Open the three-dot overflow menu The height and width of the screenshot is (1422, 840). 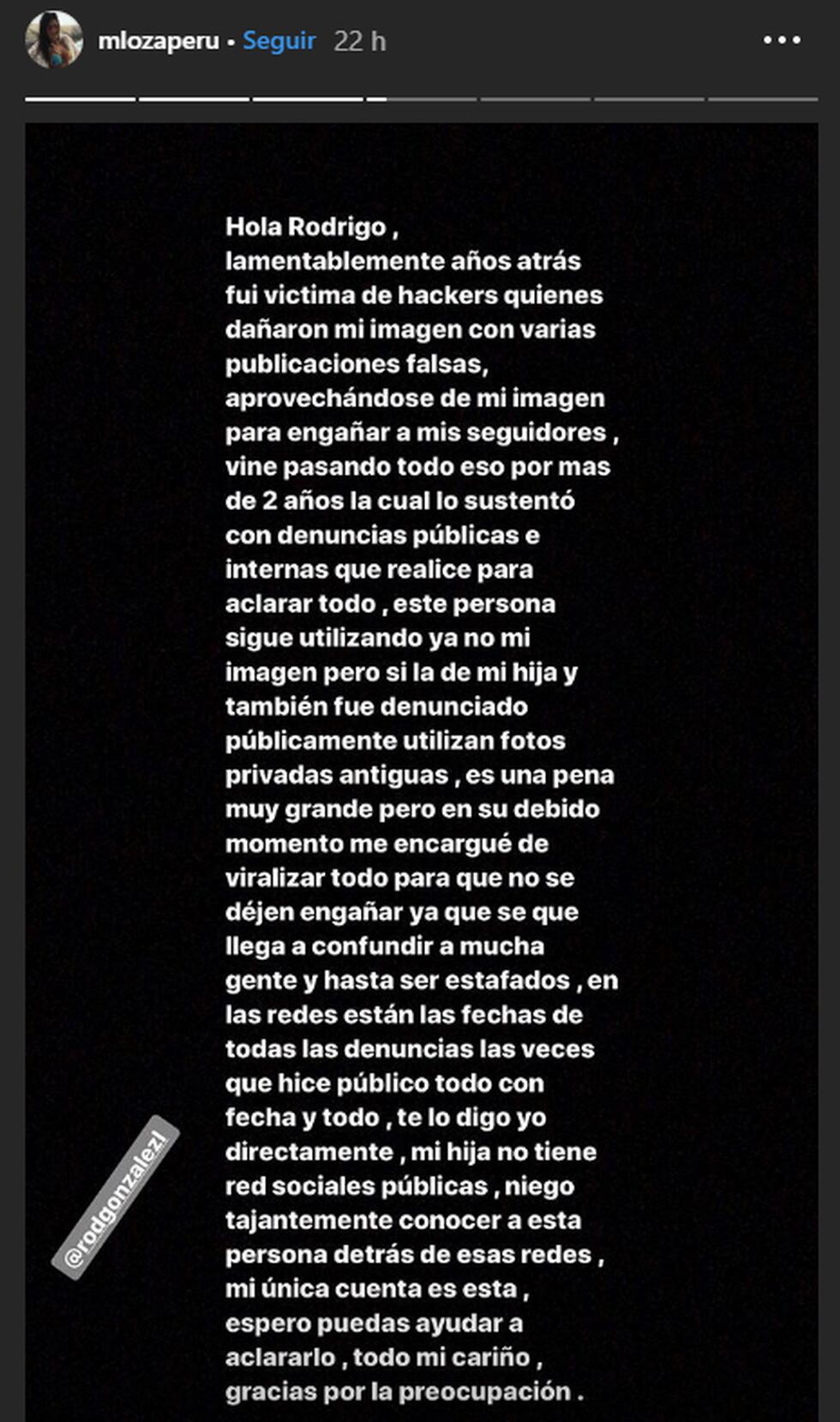click(x=782, y=40)
